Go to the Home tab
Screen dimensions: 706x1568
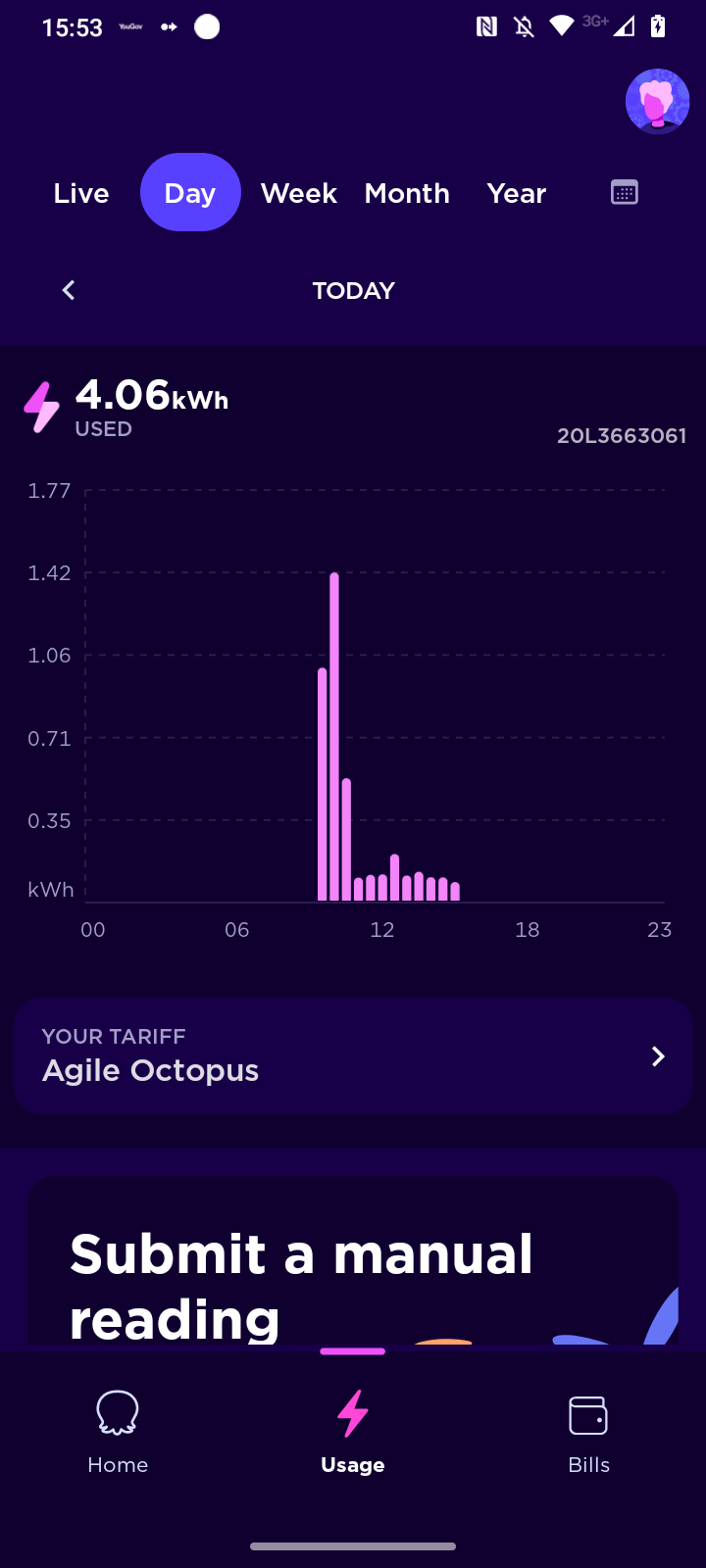point(118,1433)
